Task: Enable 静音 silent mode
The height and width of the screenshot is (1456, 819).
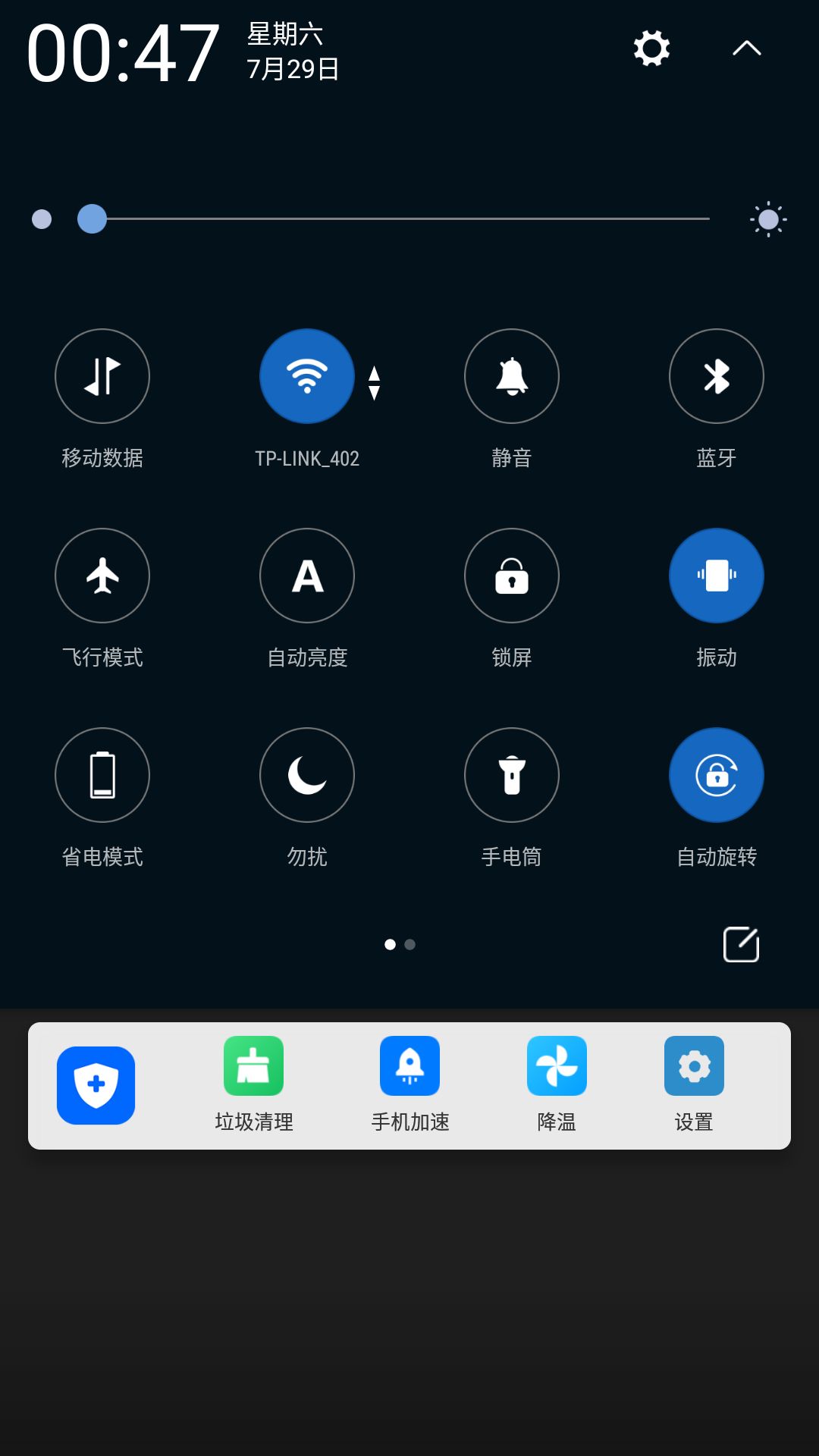Action: (x=512, y=376)
